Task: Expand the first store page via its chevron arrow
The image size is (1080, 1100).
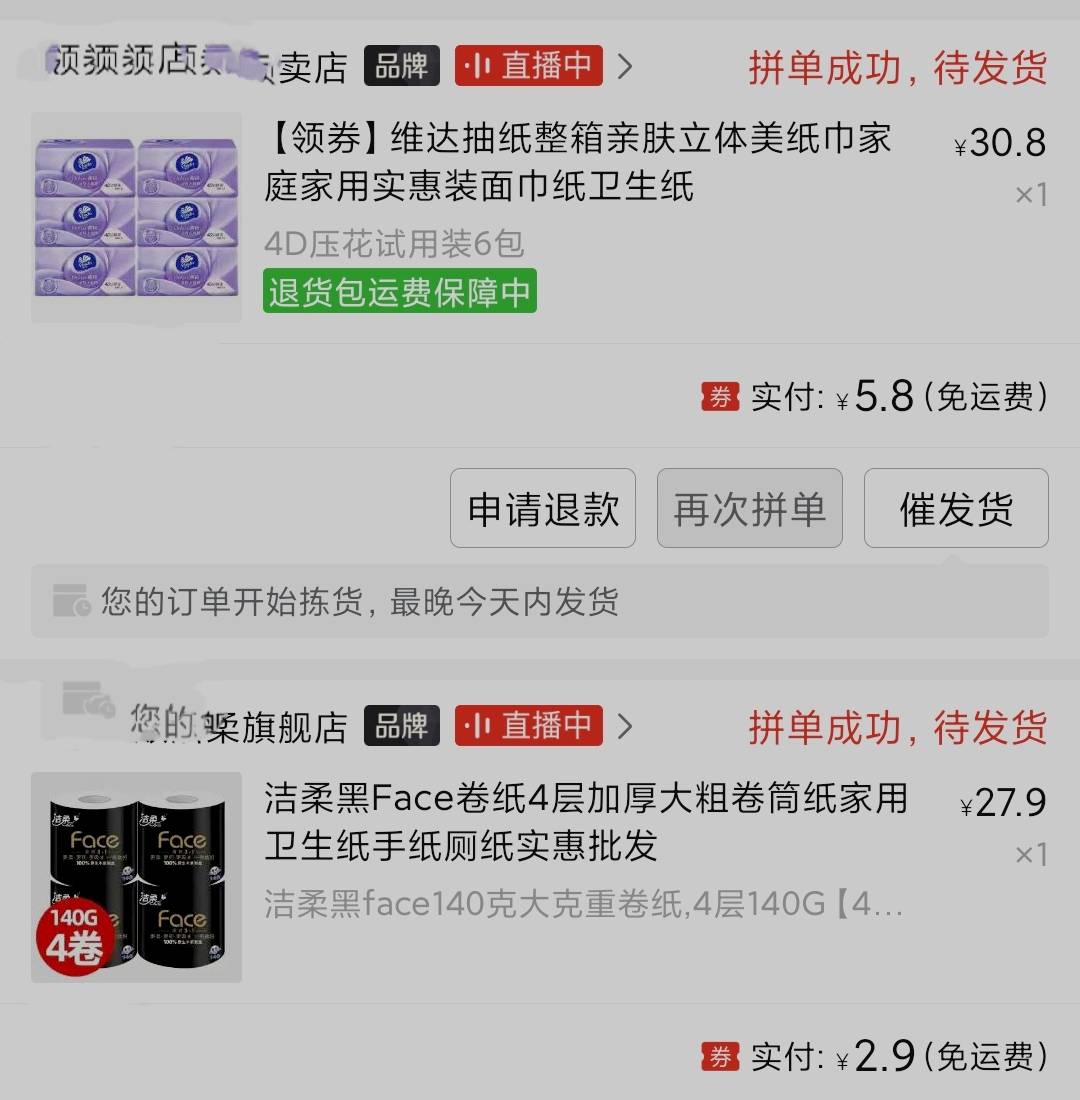Action: tap(625, 65)
